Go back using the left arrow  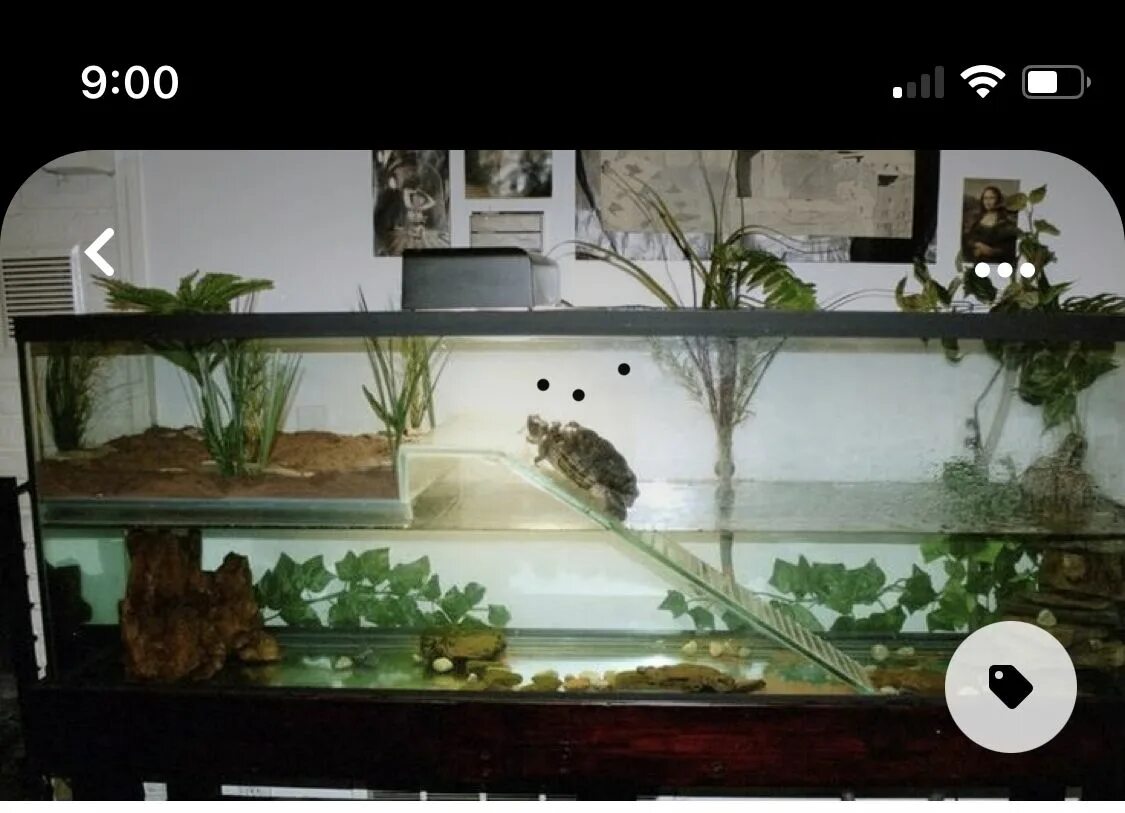coord(100,252)
